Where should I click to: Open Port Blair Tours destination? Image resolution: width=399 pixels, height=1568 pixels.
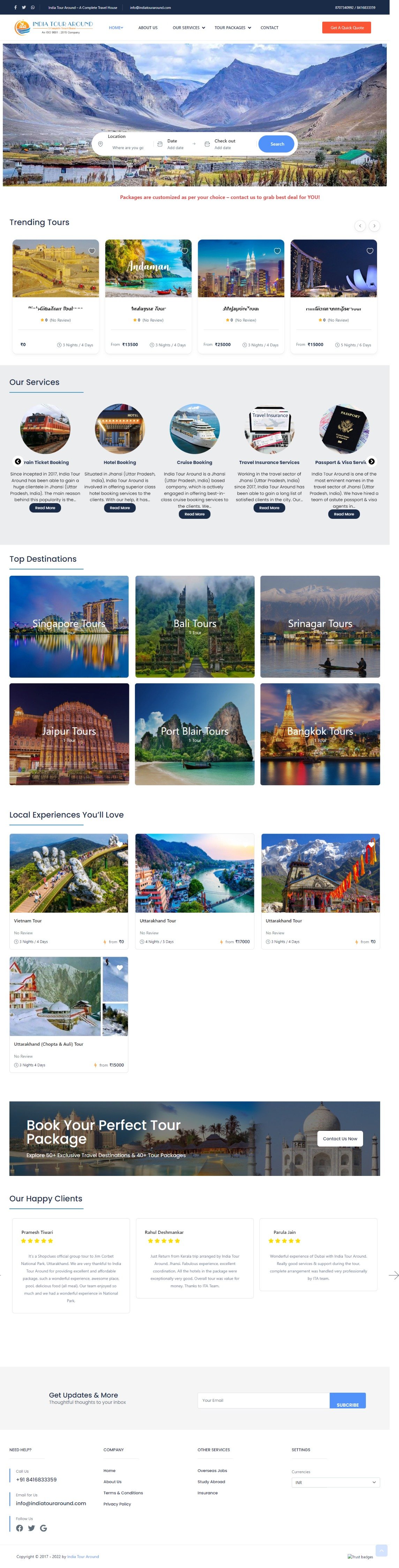tap(195, 734)
